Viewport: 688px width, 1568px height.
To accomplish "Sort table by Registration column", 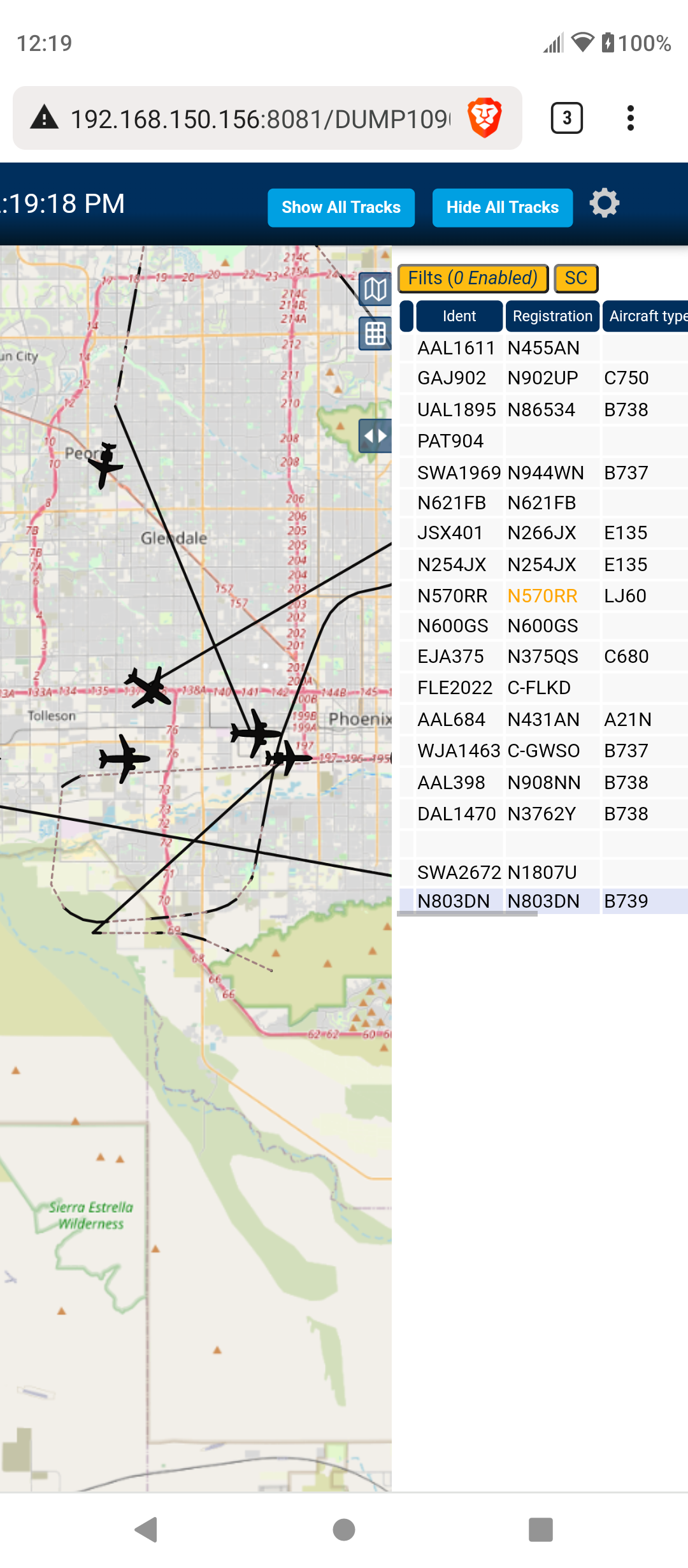I will pyautogui.click(x=552, y=316).
